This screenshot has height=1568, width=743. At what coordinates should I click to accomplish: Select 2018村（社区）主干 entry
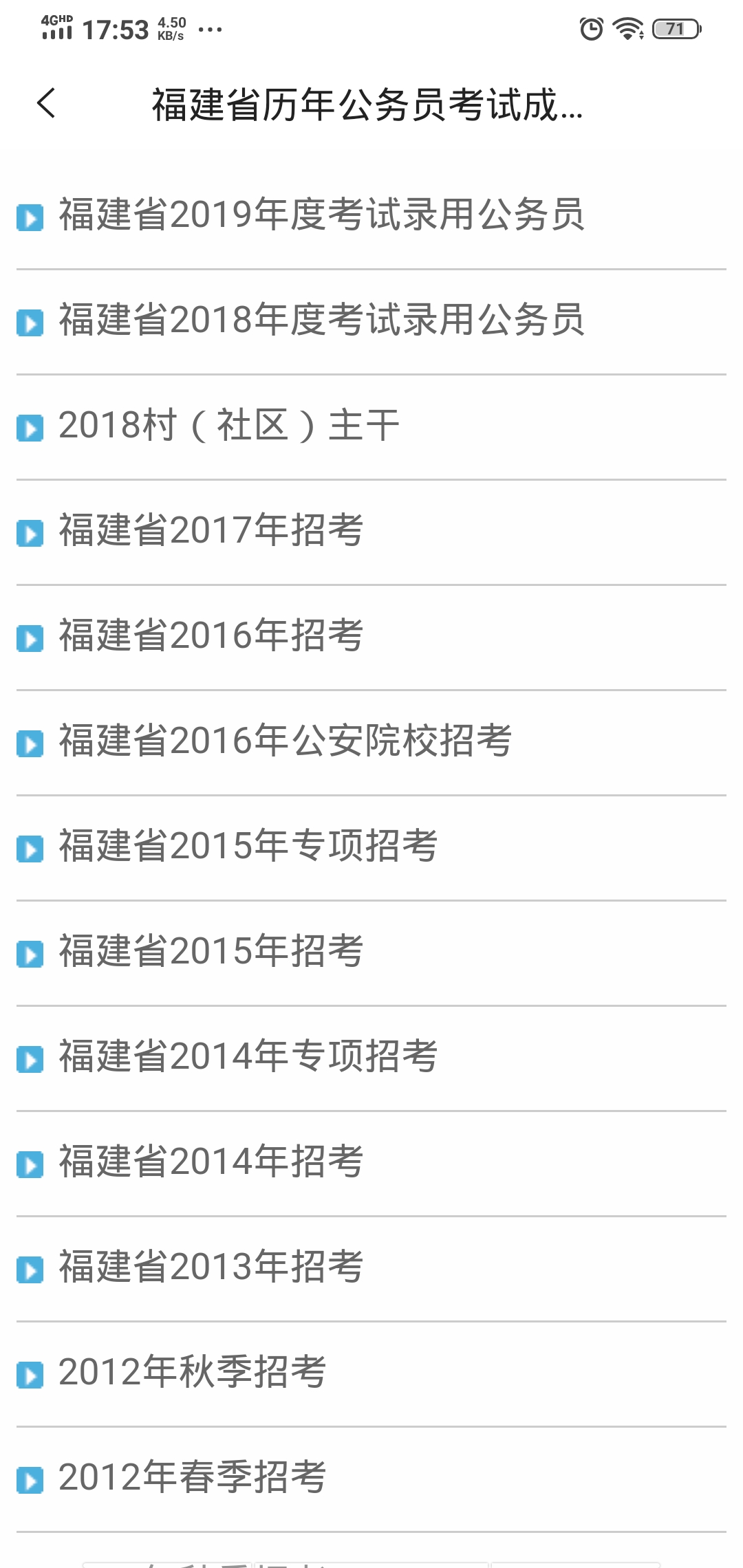point(228,425)
